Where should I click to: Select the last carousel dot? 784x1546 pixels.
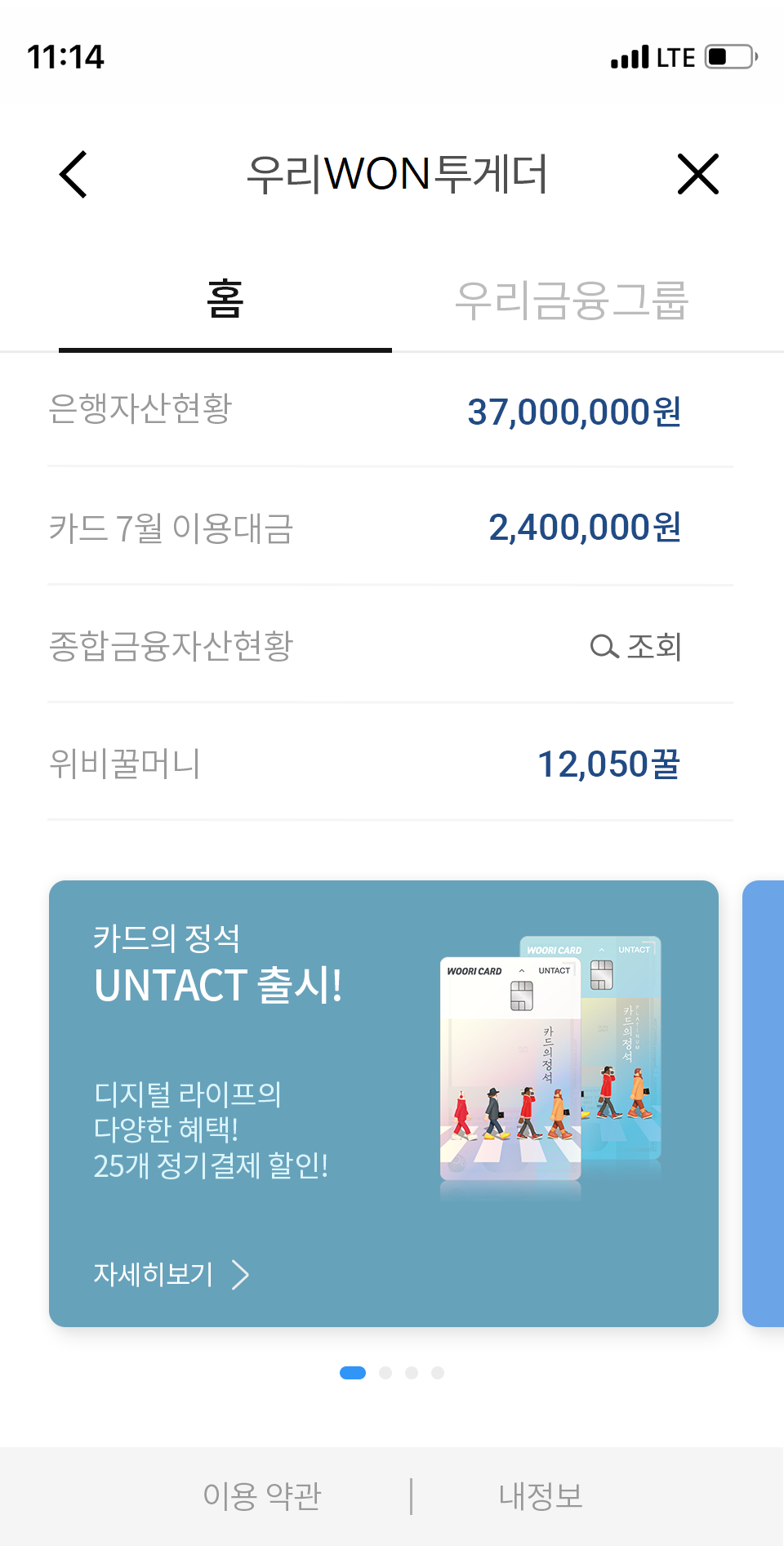439,1373
